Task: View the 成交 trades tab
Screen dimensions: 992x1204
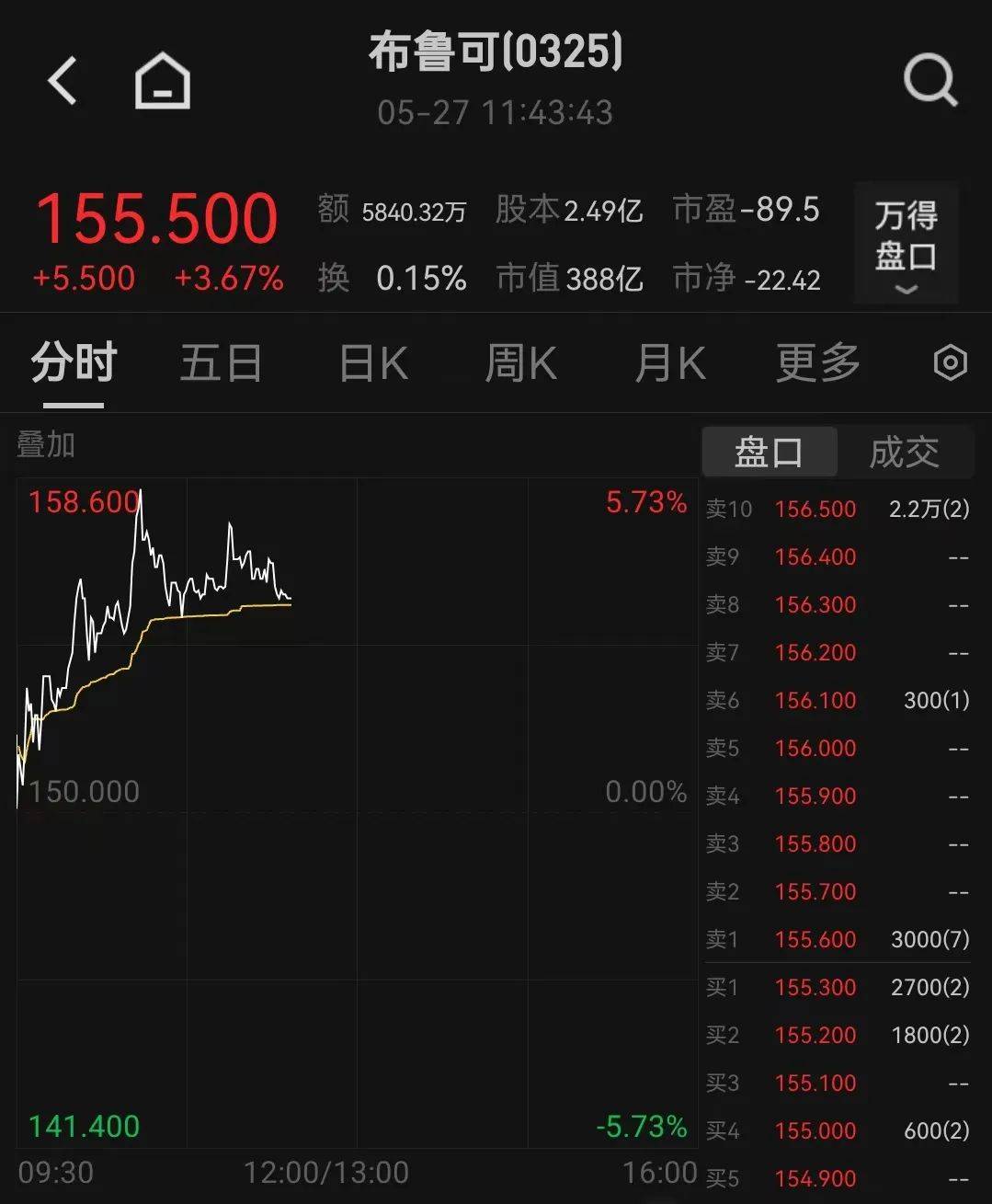Action: coord(904,453)
